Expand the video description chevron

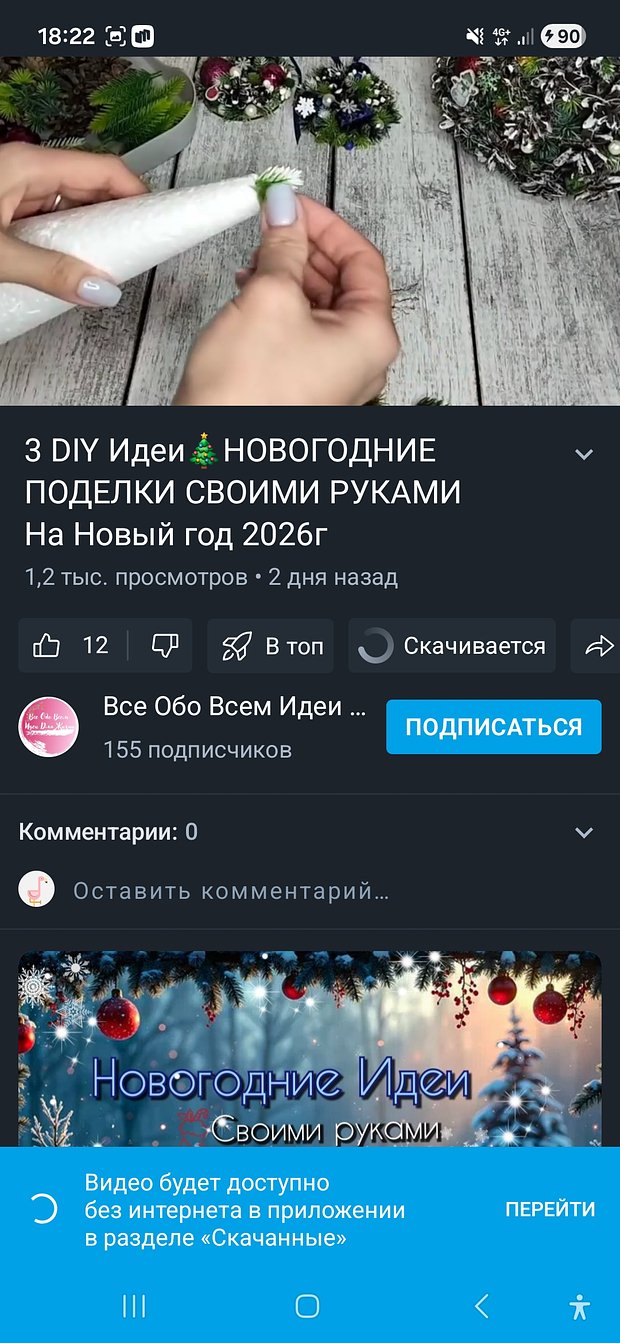point(584,454)
